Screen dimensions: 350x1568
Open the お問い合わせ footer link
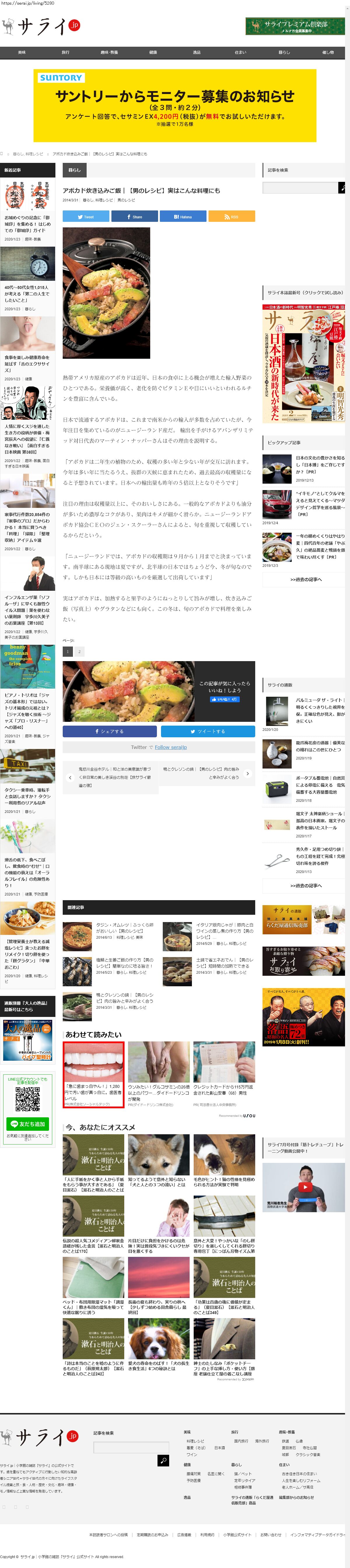coord(271,1534)
